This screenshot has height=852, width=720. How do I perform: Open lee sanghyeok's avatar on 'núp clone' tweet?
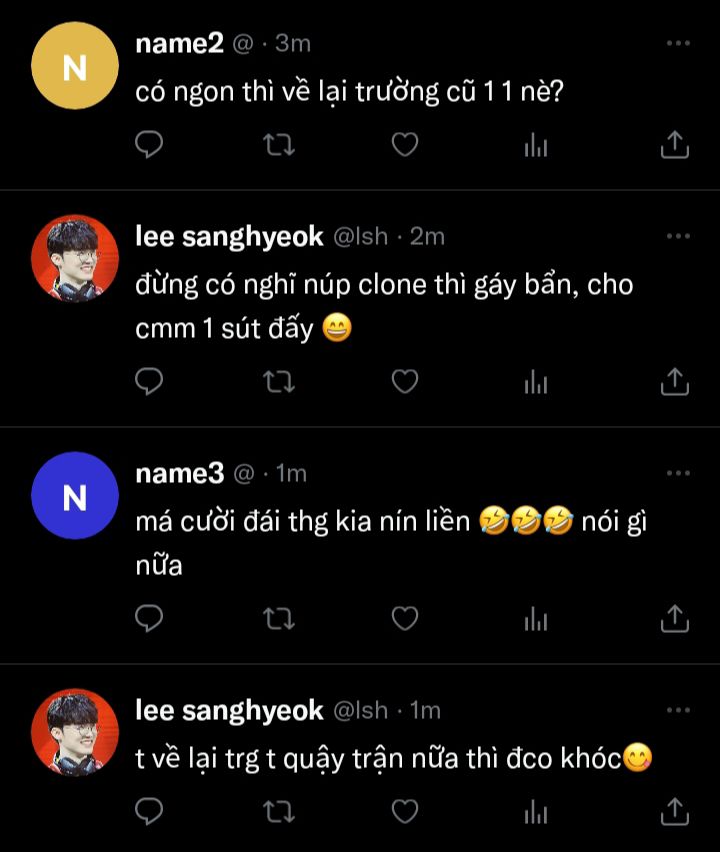tap(76, 259)
